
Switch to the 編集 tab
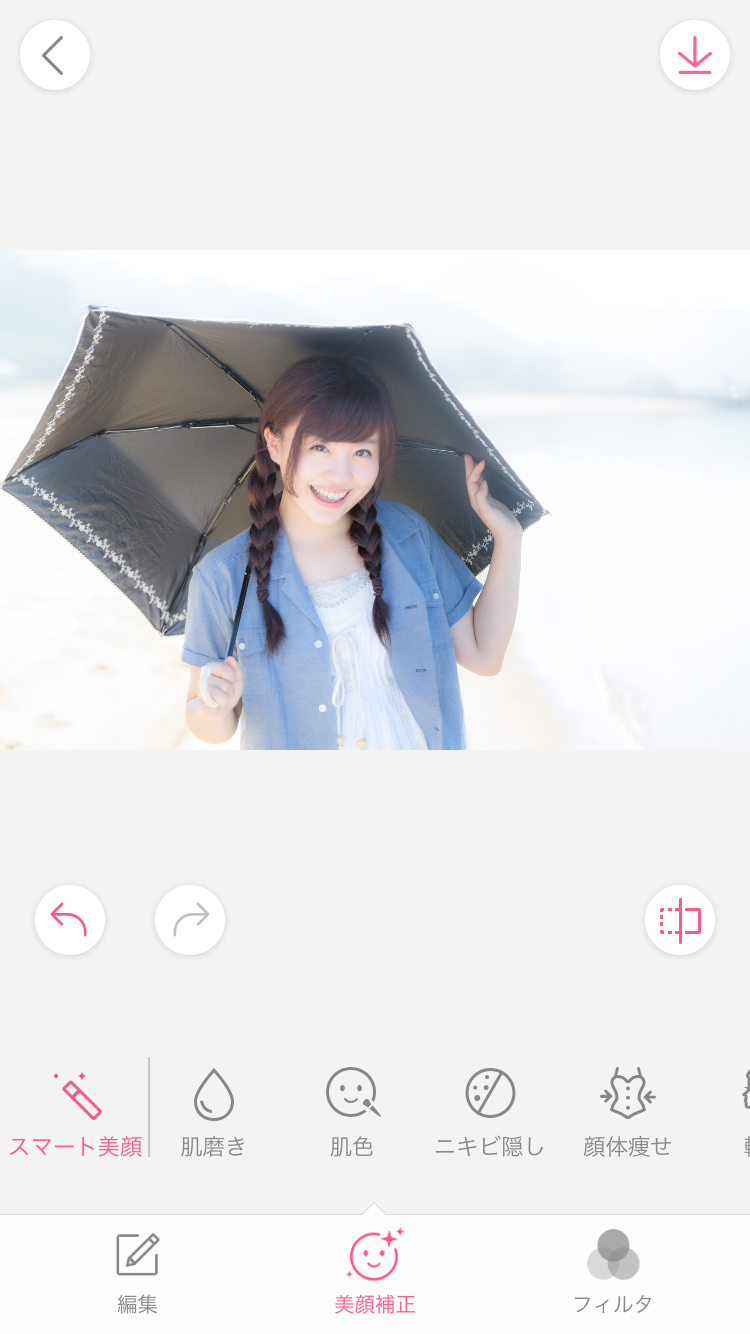point(137,1272)
